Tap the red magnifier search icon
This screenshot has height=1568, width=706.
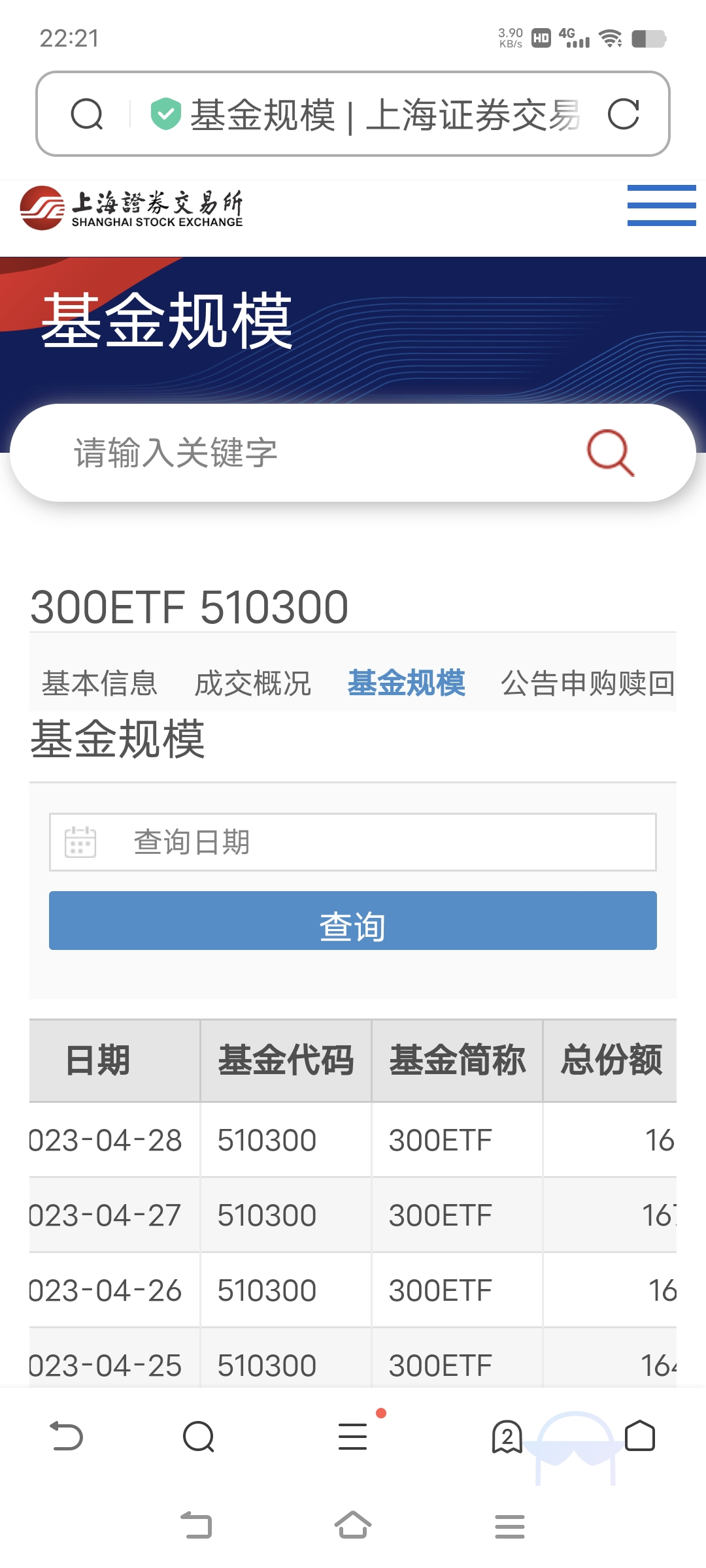click(x=611, y=452)
